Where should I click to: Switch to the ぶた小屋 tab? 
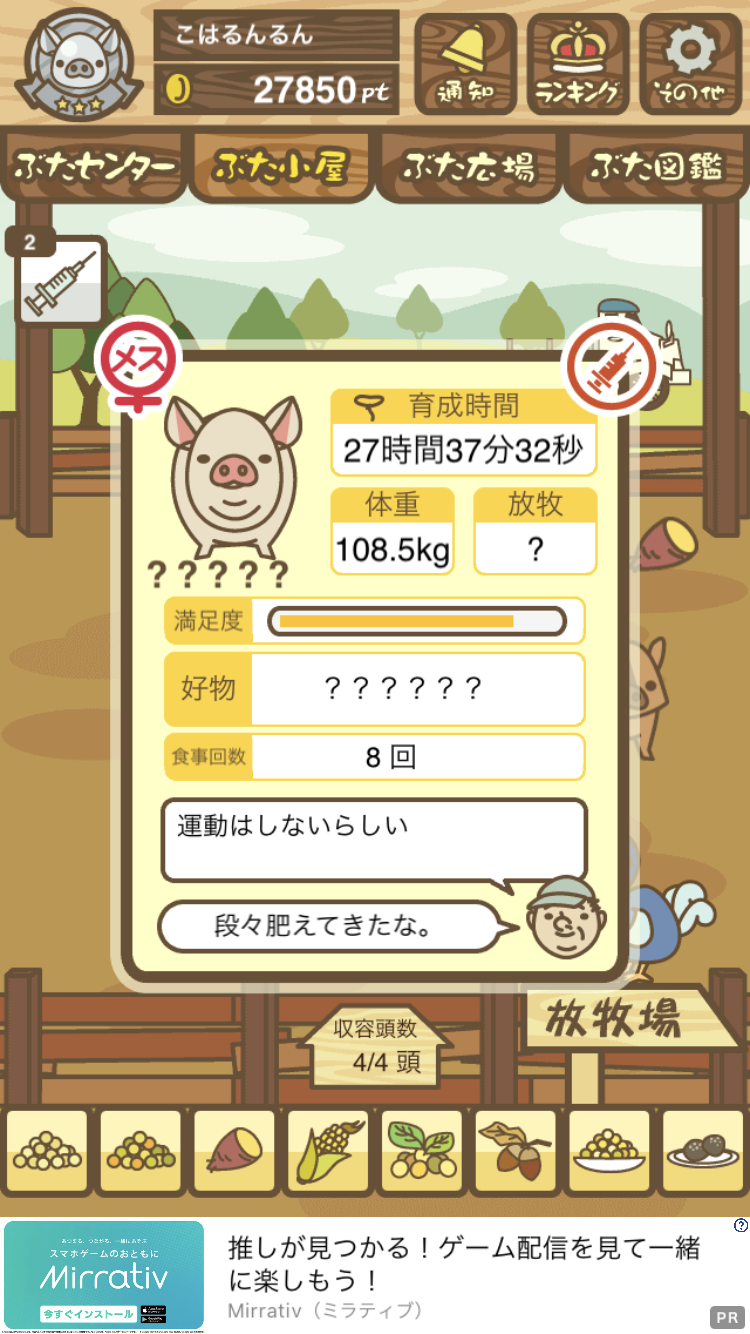[x=281, y=166]
